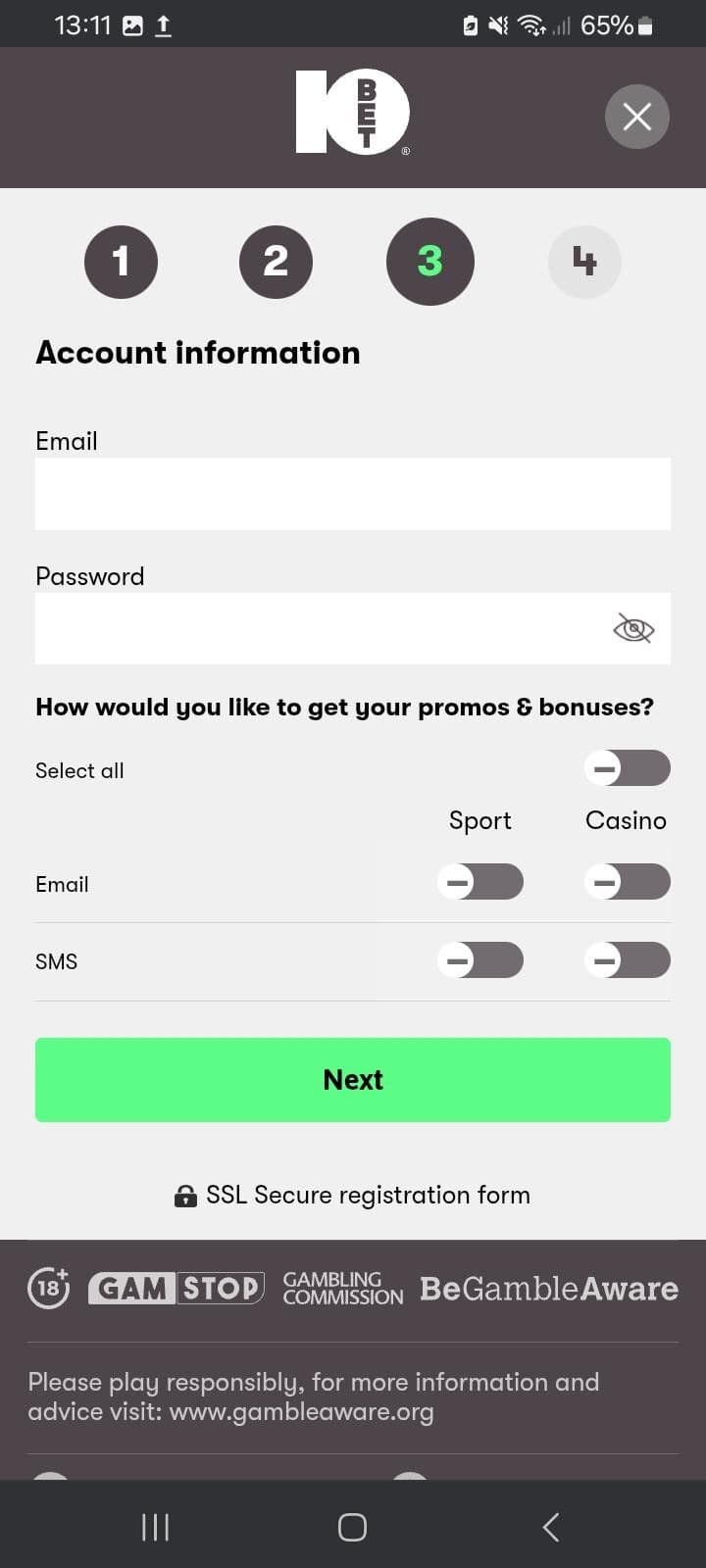Screen dimensions: 706x1568
Task: Enable the Select all promos toggle
Action: (x=628, y=768)
